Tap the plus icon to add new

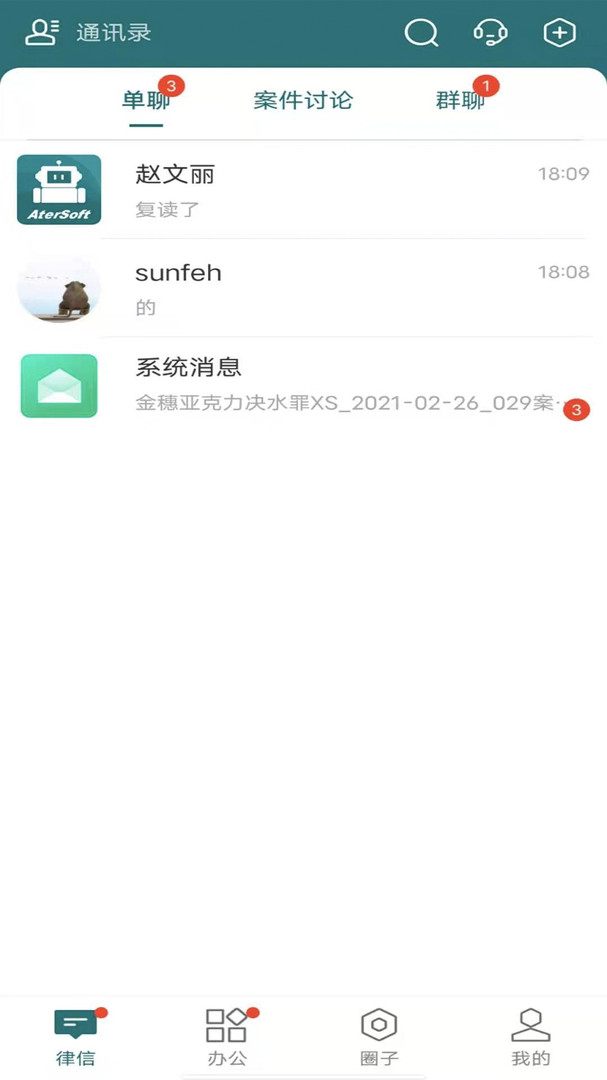559,33
